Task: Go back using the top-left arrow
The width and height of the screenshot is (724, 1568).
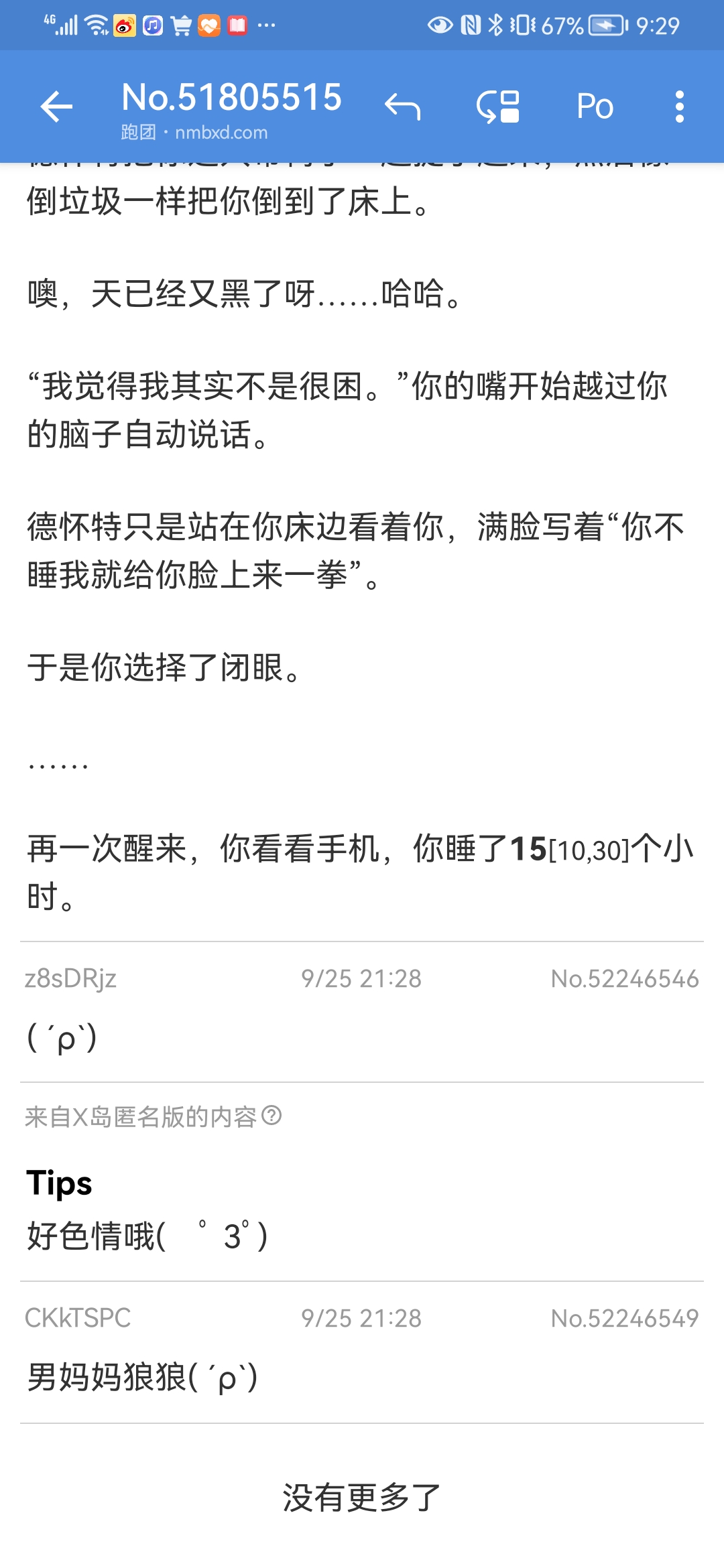Action: pyautogui.click(x=56, y=107)
